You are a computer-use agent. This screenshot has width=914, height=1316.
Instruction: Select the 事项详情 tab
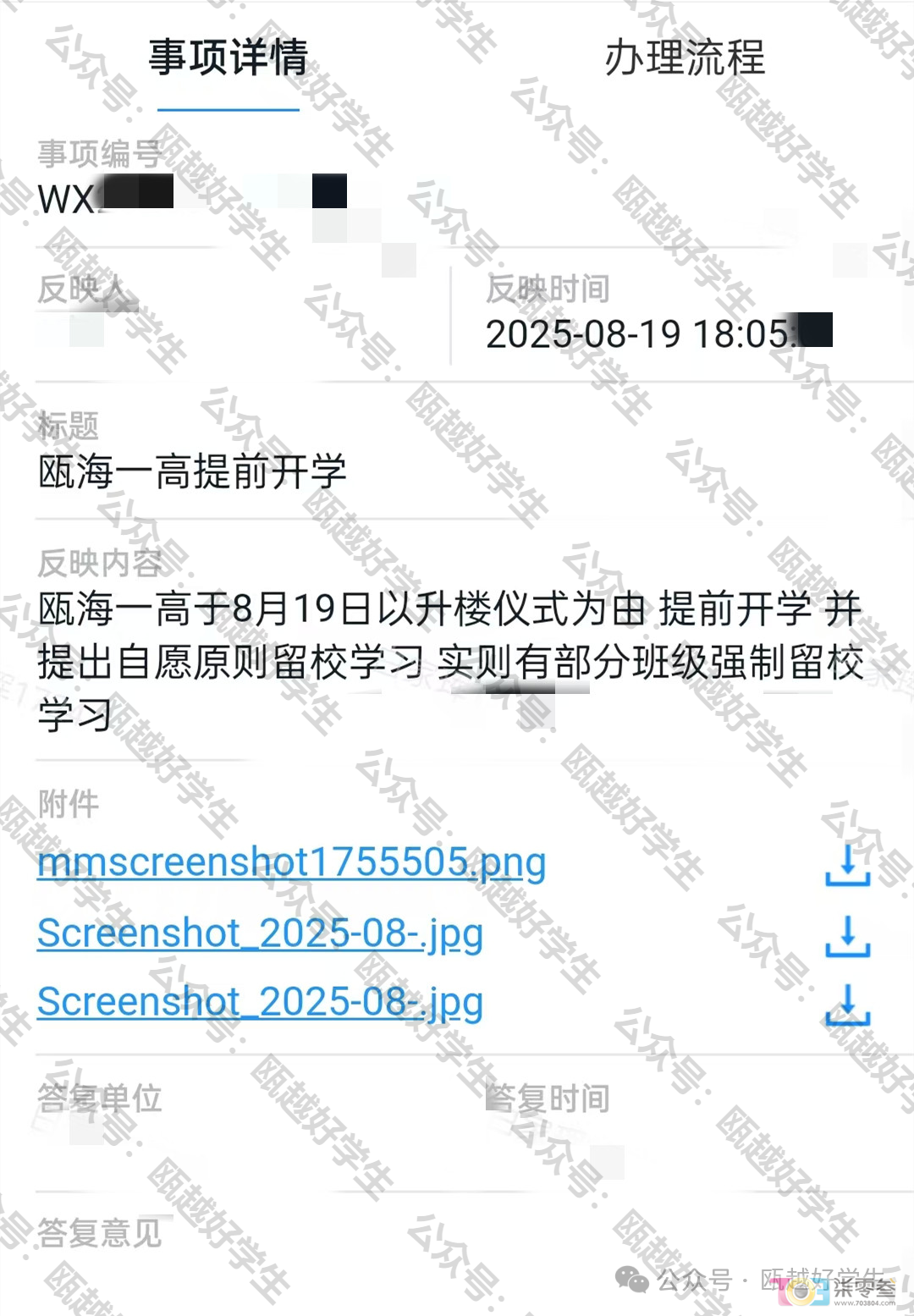[228, 58]
